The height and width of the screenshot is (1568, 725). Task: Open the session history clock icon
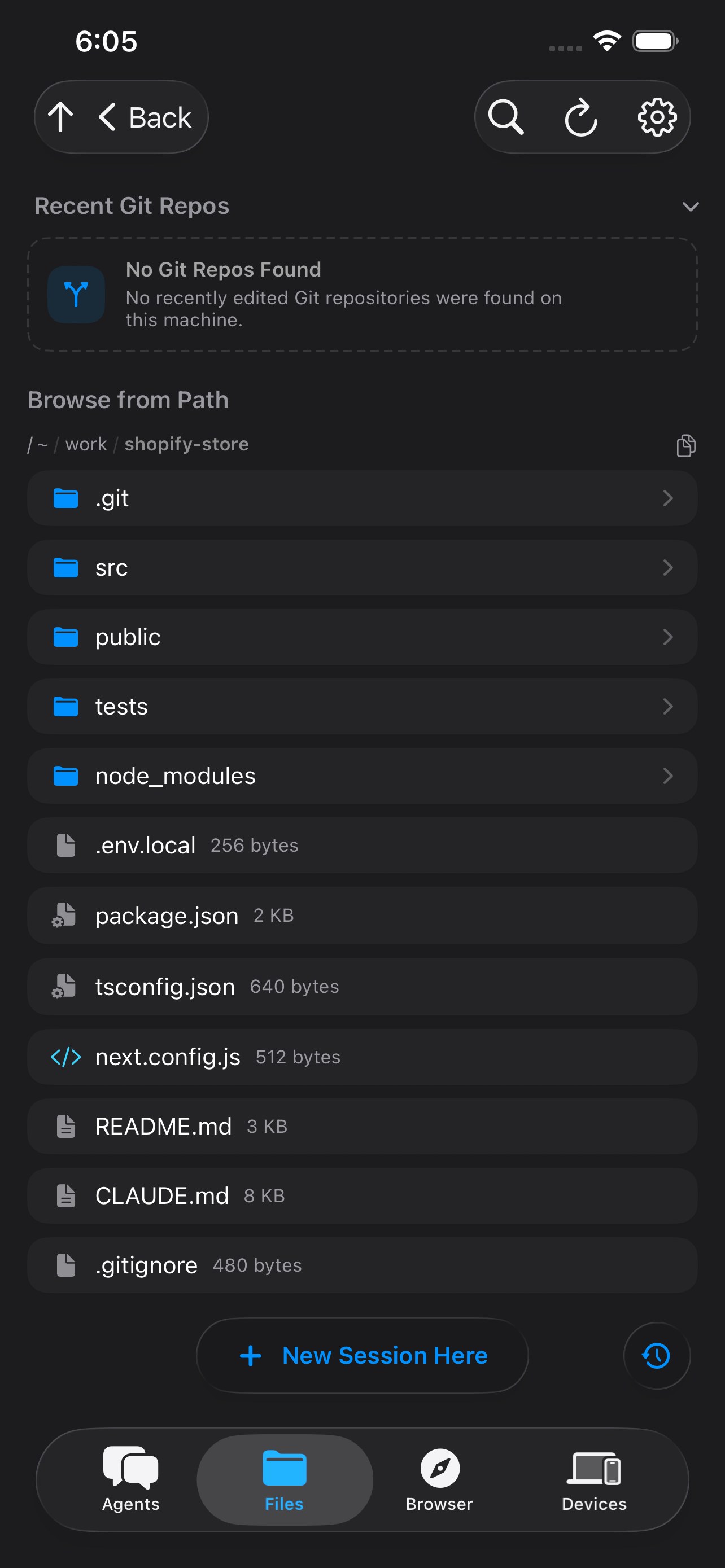(x=656, y=1356)
